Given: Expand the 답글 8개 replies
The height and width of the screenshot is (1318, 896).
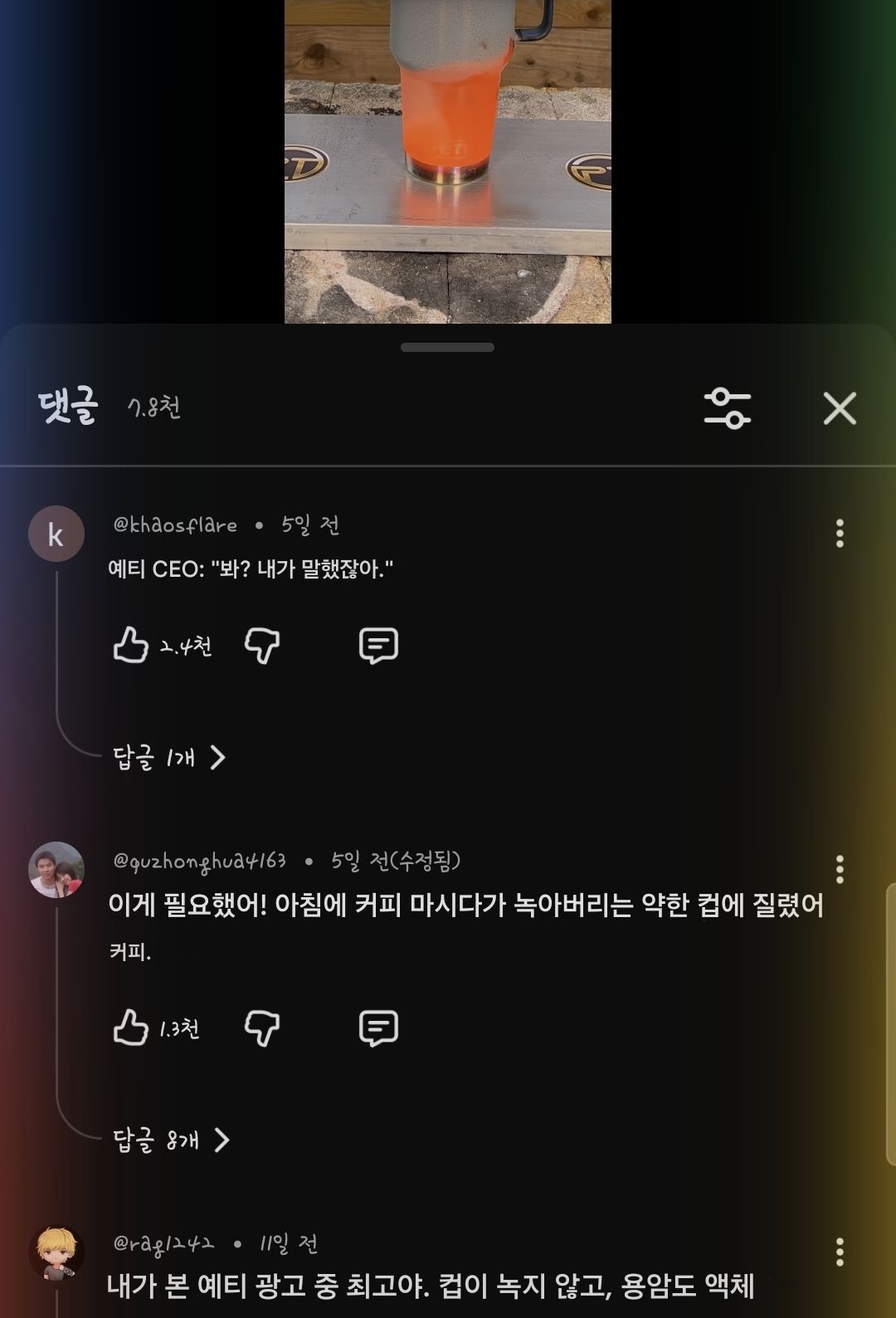Looking at the screenshot, I should [x=171, y=1140].
